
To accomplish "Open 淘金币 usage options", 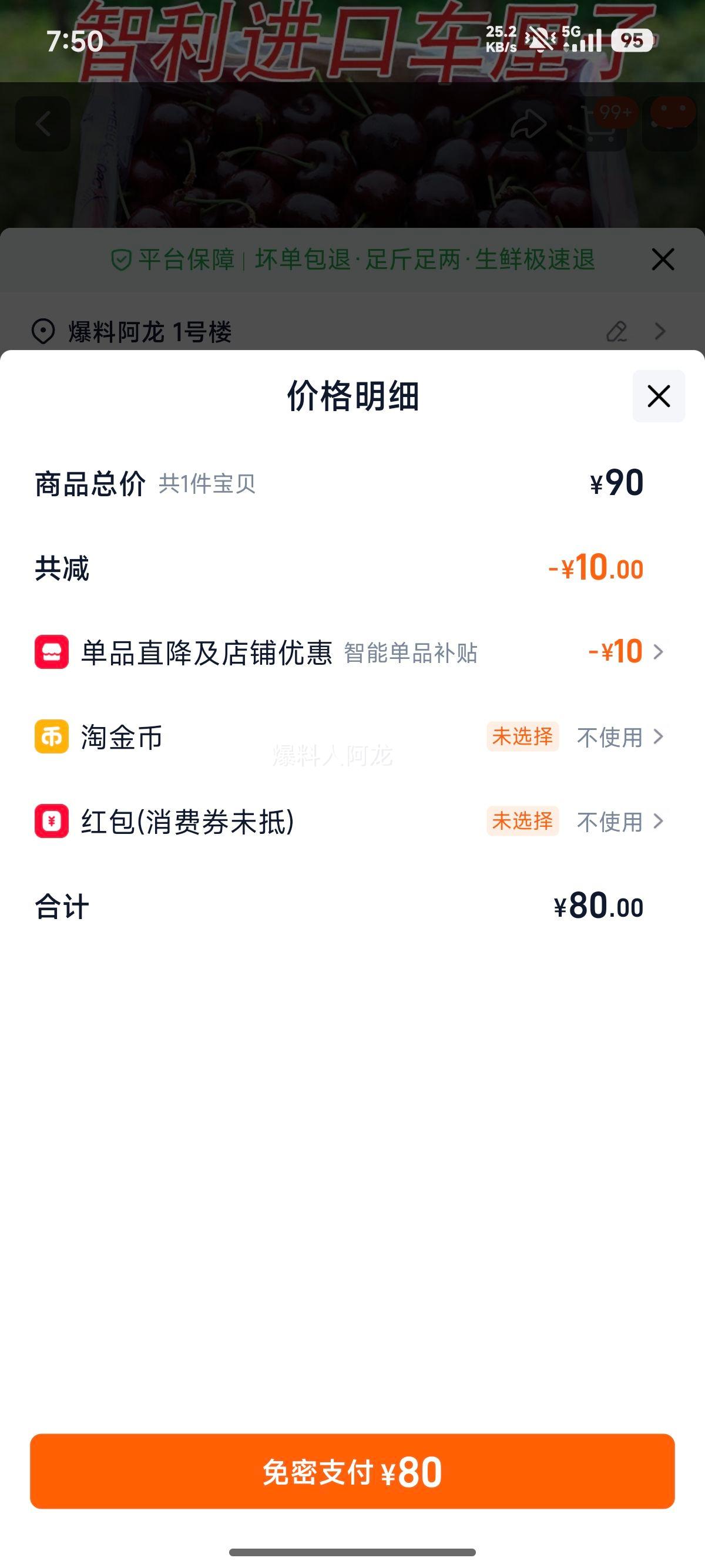I will pyautogui.click(x=620, y=737).
